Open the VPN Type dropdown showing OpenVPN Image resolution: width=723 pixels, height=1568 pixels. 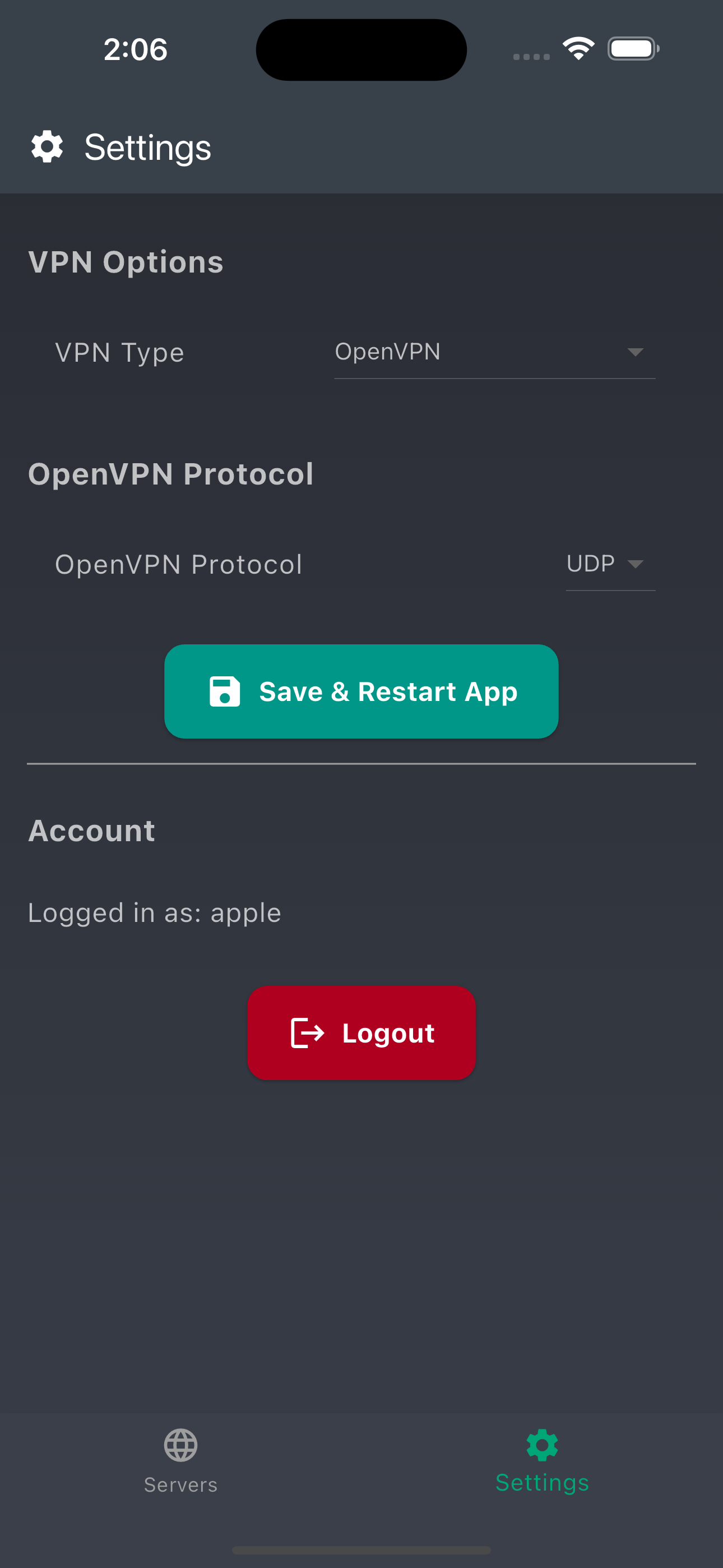[494, 352]
